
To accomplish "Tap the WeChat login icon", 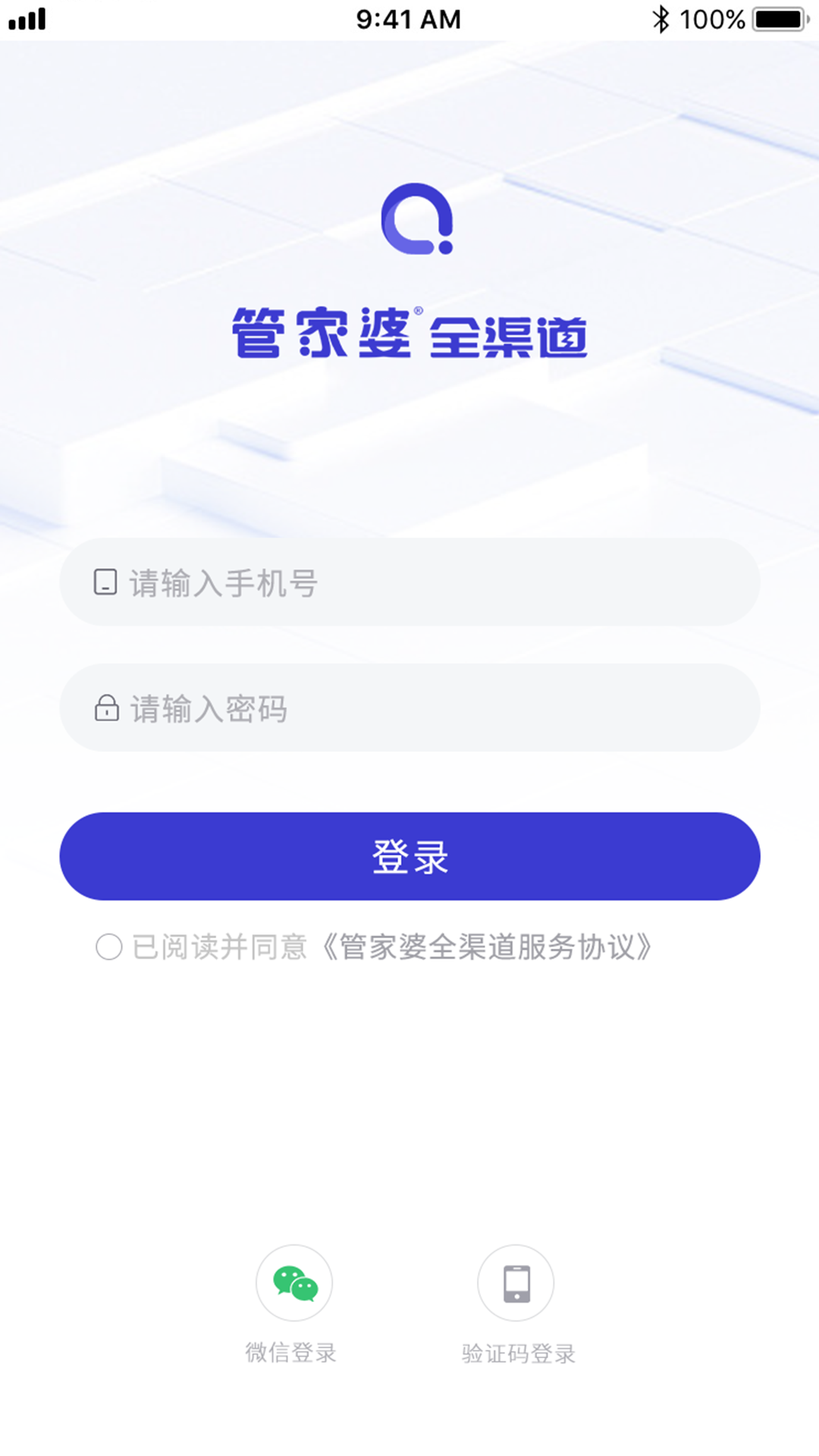I will click(294, 1282).
